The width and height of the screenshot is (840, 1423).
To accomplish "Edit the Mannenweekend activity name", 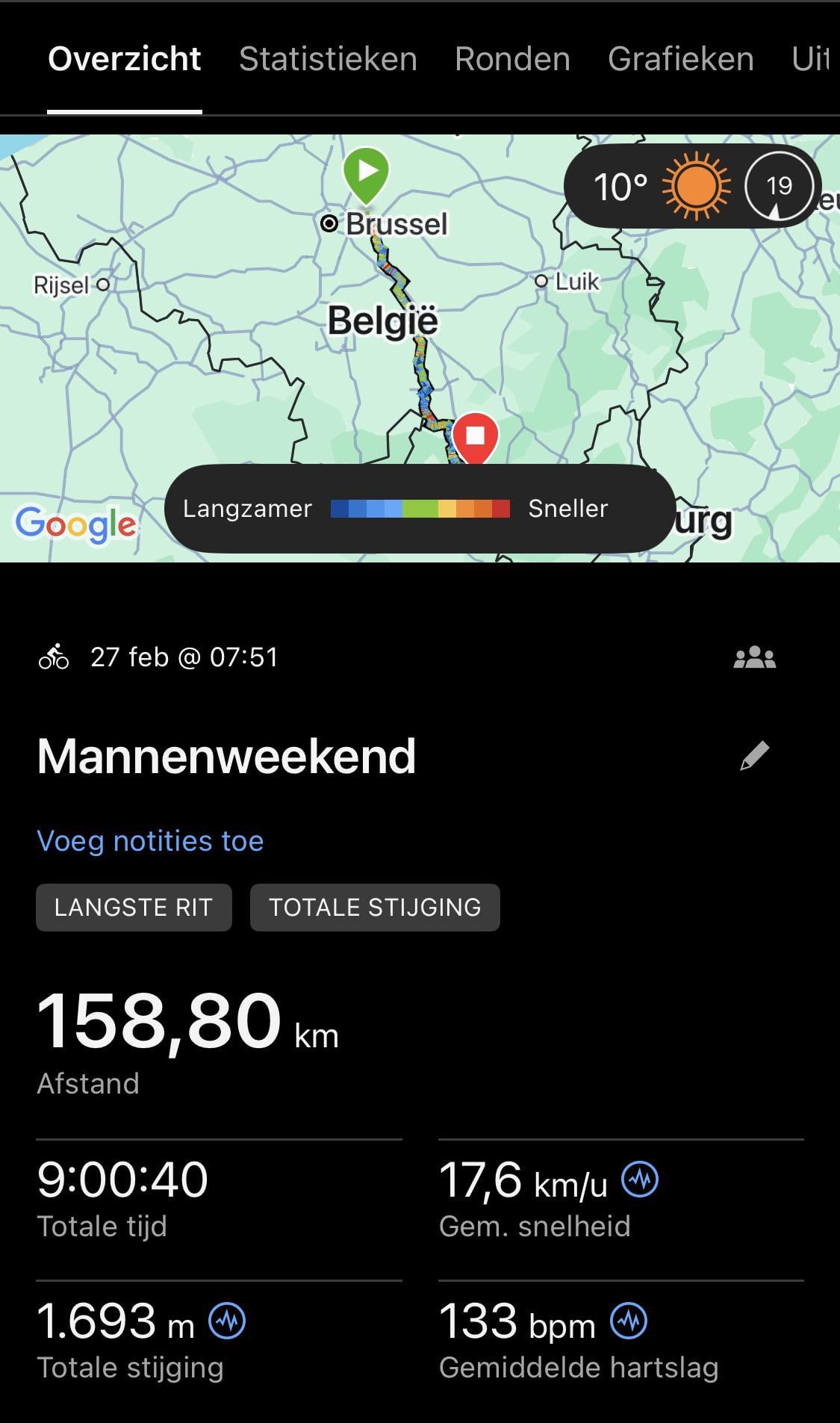I will [x=754, y=755].
